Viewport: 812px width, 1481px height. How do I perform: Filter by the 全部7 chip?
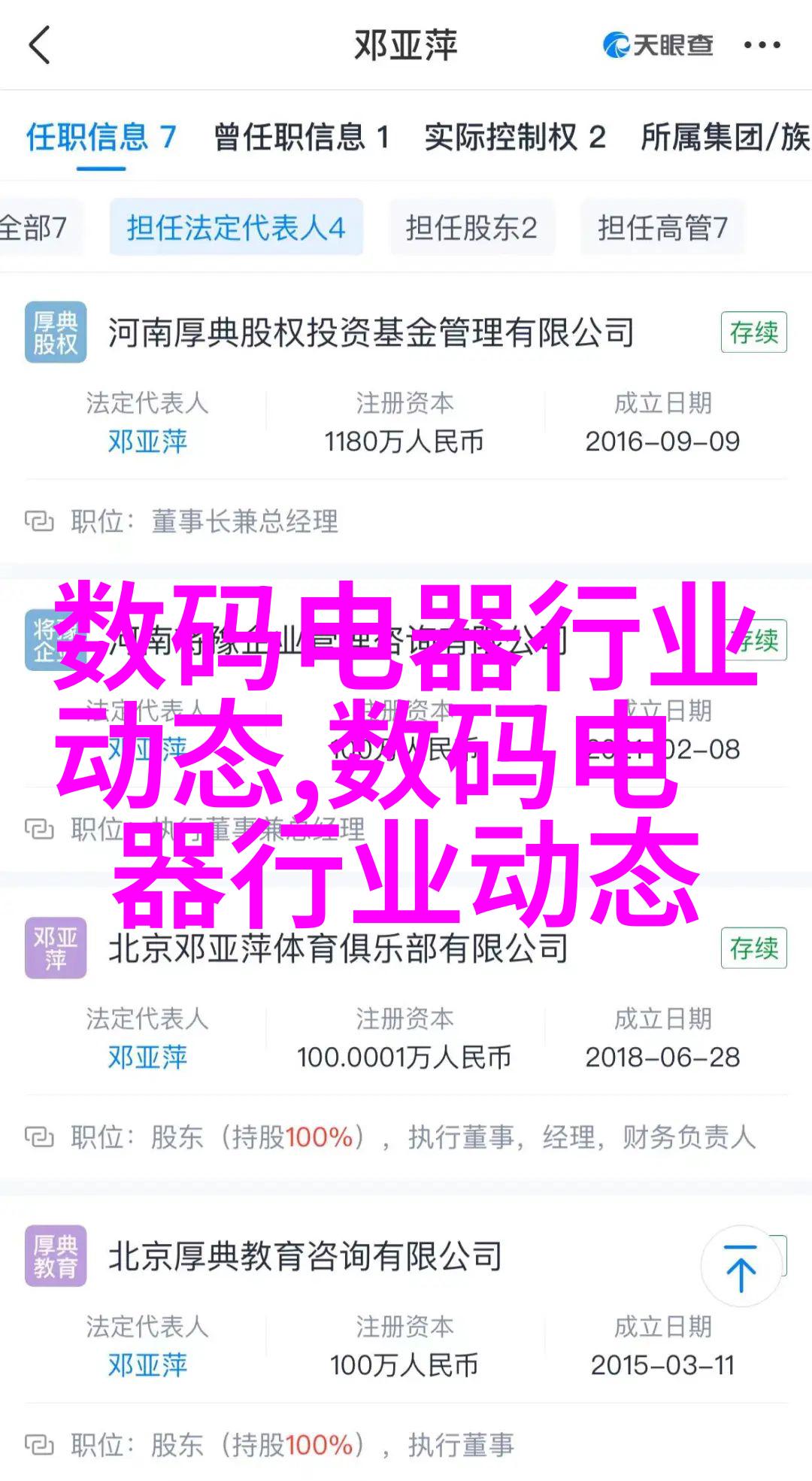coord(35,227)
